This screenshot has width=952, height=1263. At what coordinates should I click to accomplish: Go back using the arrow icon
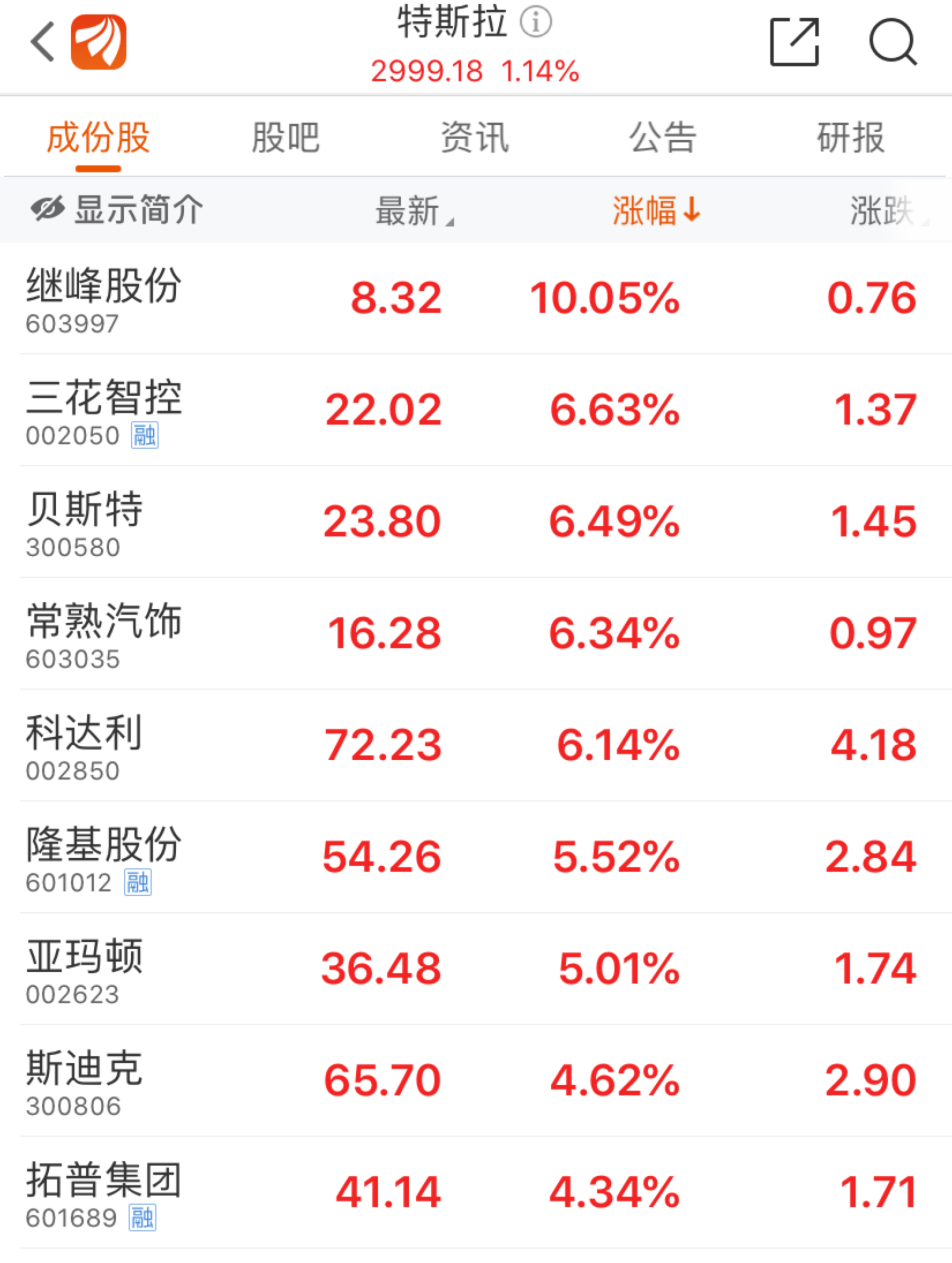pyautogui.click(x=42, y=42)
